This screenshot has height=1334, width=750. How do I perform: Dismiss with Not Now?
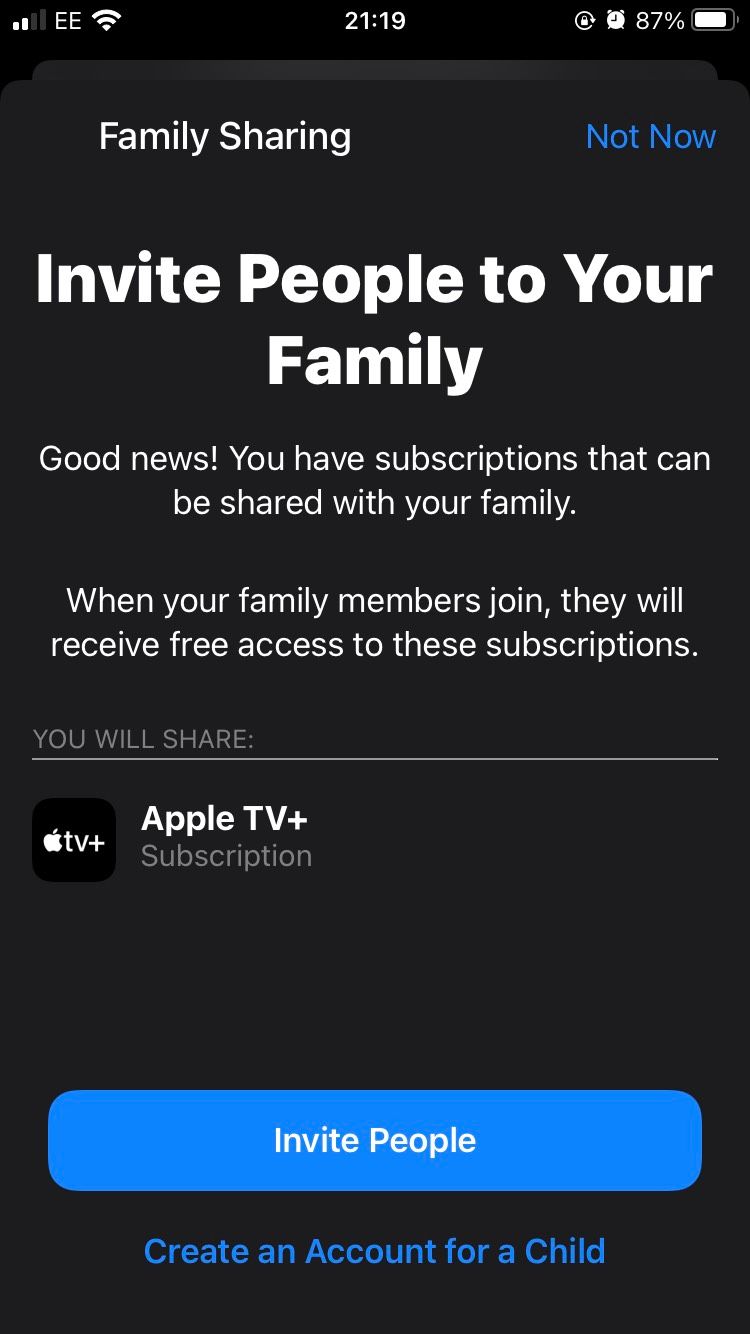point(650,136)
